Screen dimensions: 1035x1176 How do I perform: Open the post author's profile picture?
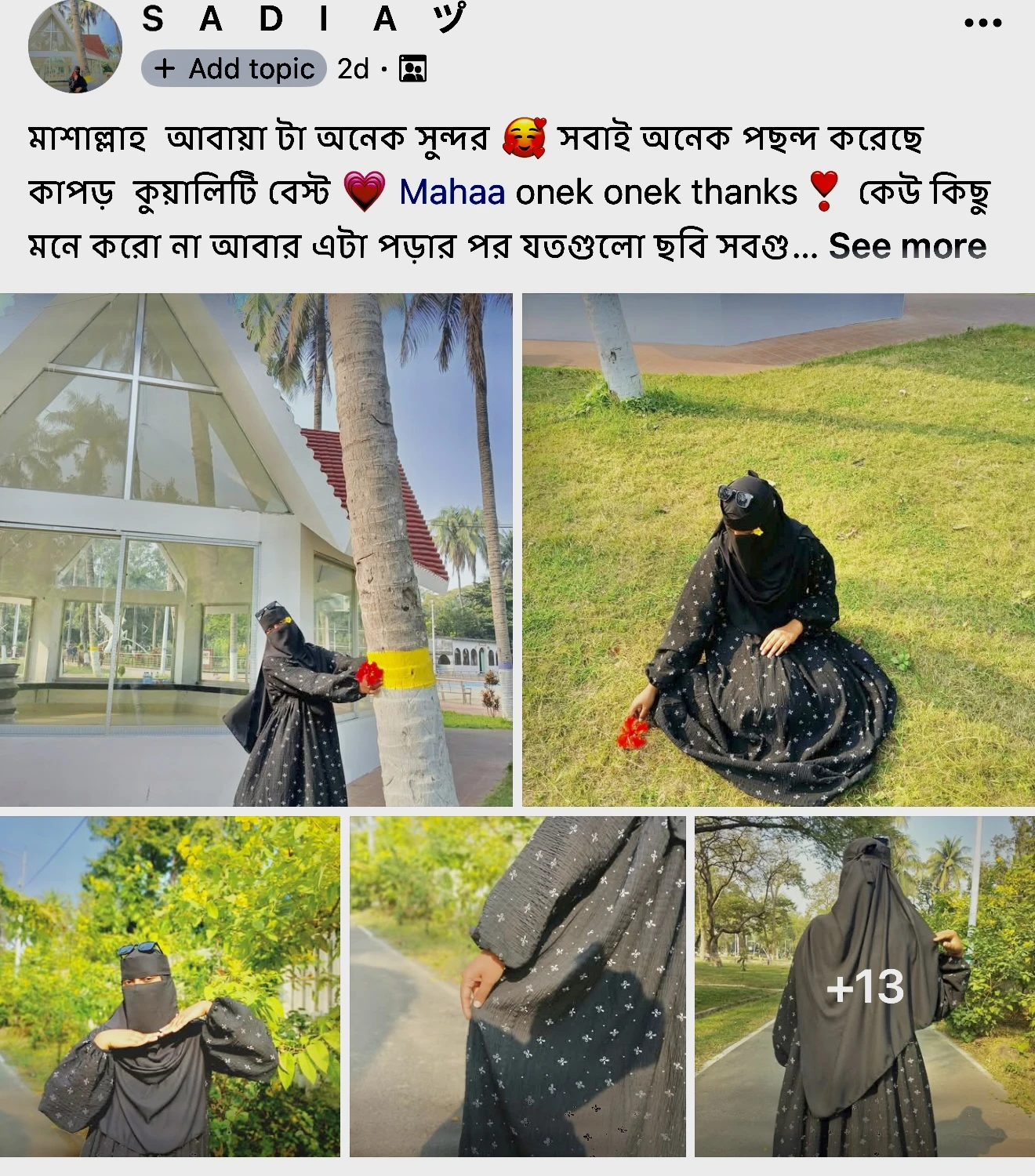click(x=75, y=46)
